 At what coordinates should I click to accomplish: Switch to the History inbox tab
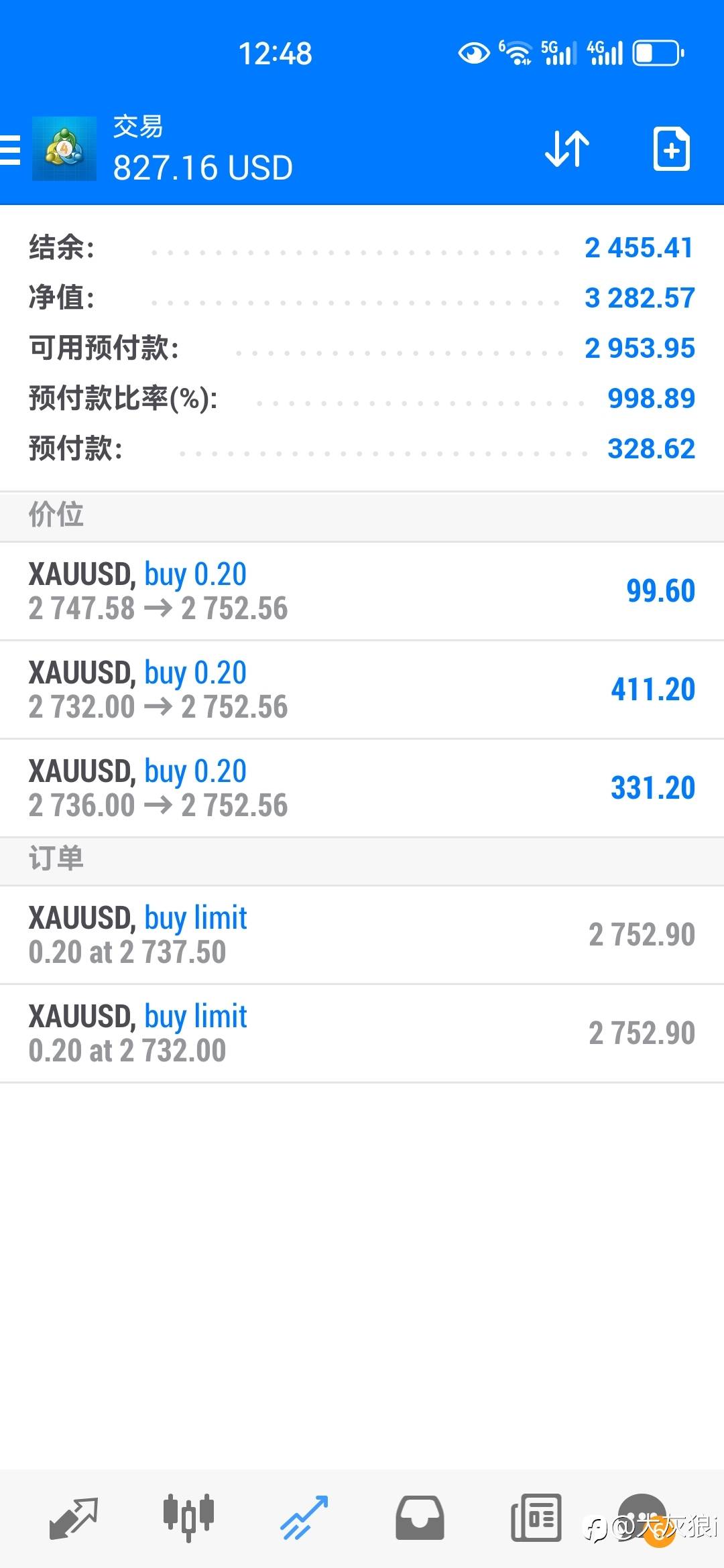pyautogui.click(x=420, y=1518)
